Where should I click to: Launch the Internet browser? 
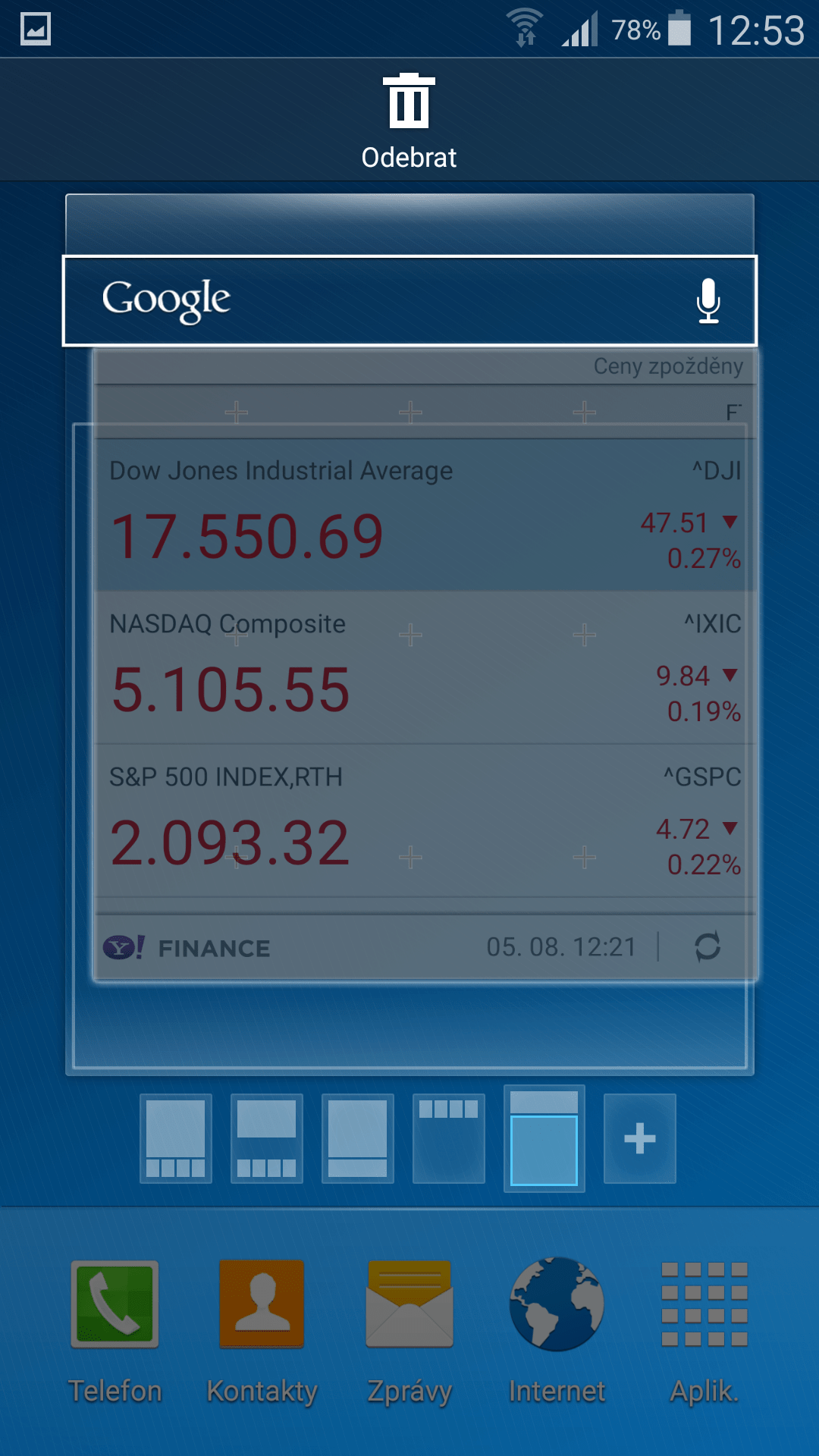pos(557,1332)
